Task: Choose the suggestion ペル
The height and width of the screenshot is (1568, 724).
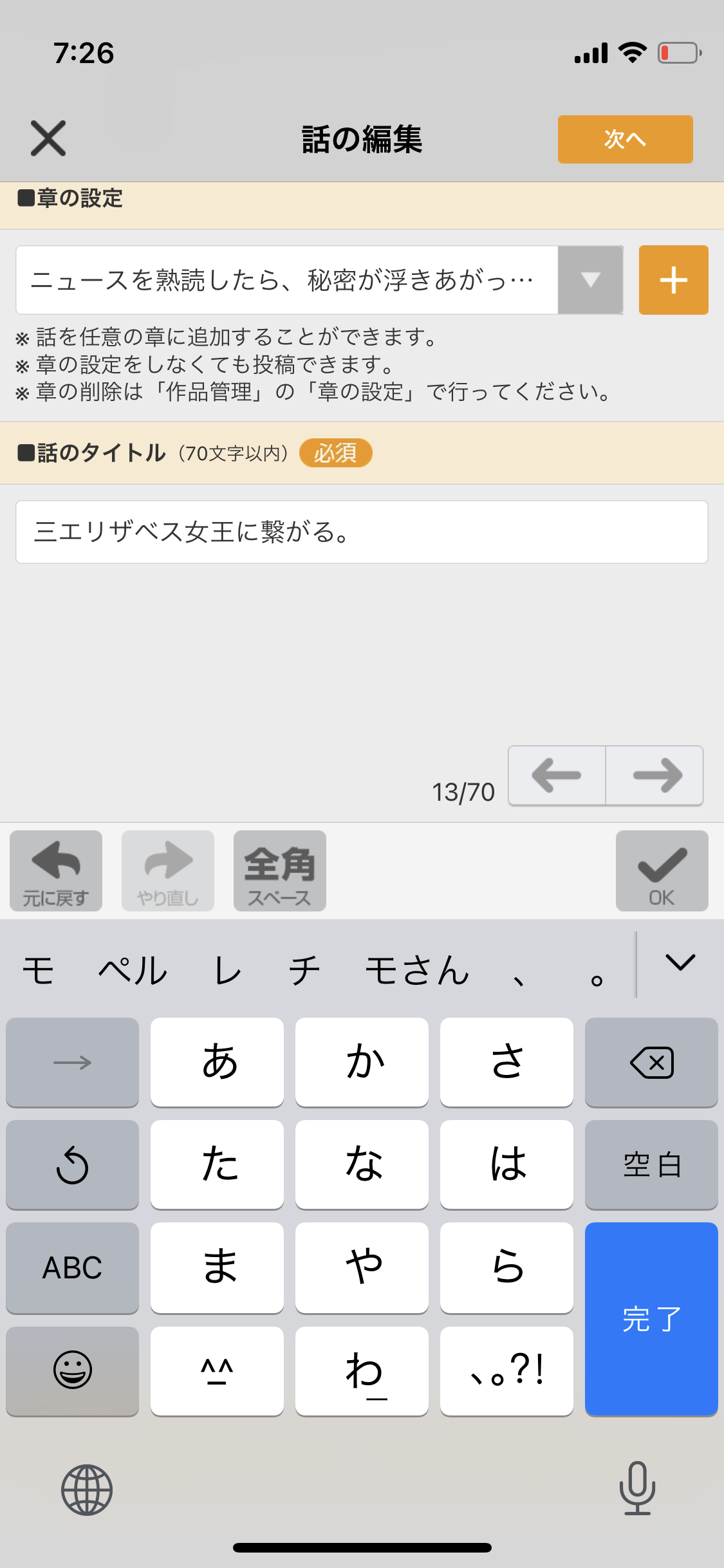Action: click(133, 971)
